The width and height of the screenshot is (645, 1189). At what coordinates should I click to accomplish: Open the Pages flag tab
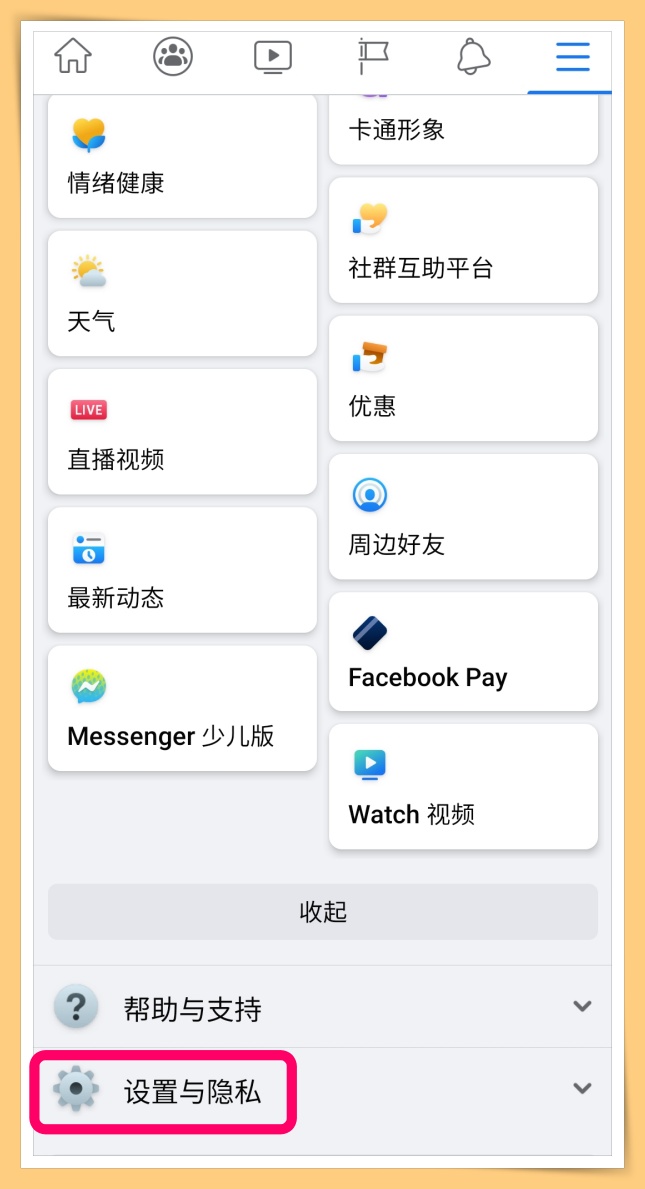pyautogui.click(x=373, y=57)
